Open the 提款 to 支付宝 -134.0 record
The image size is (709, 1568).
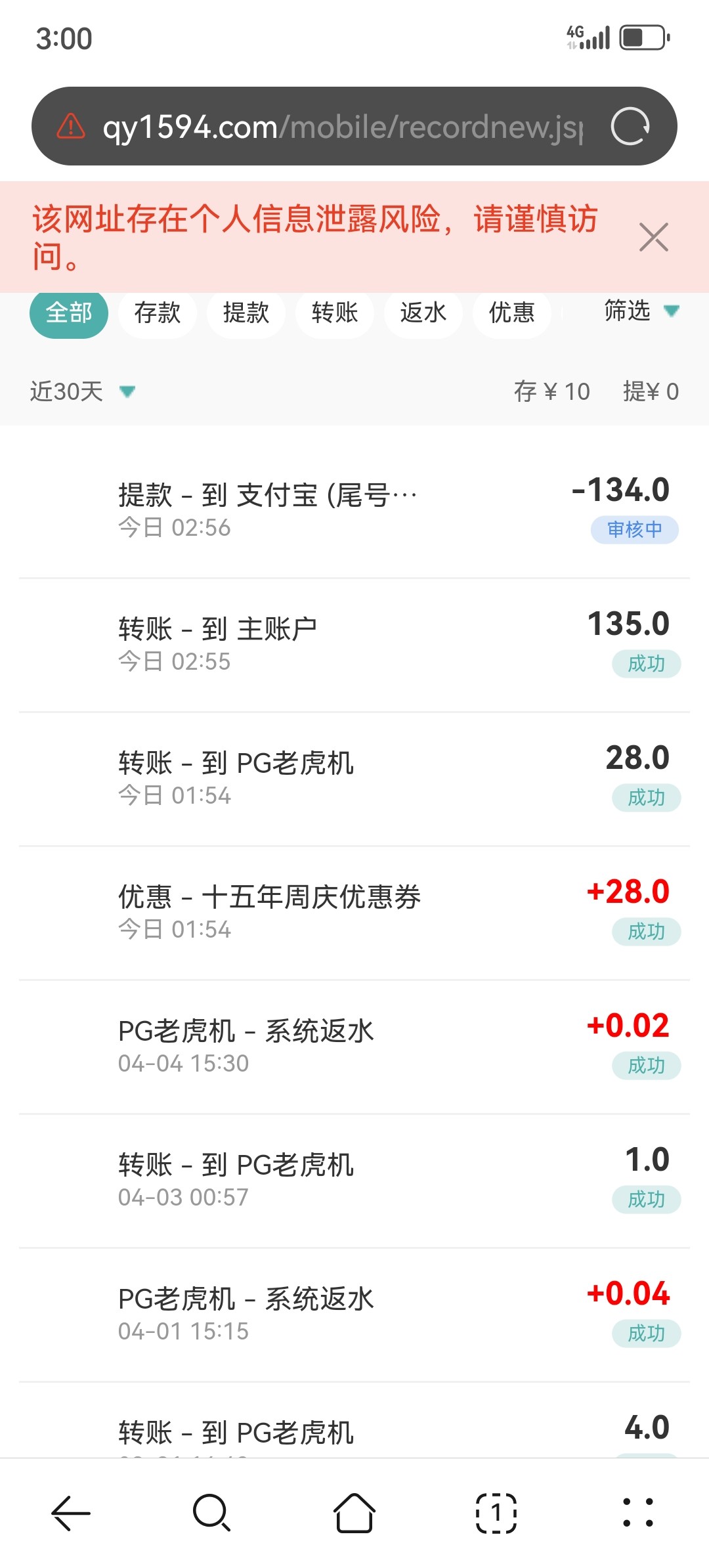pos(354,511)
